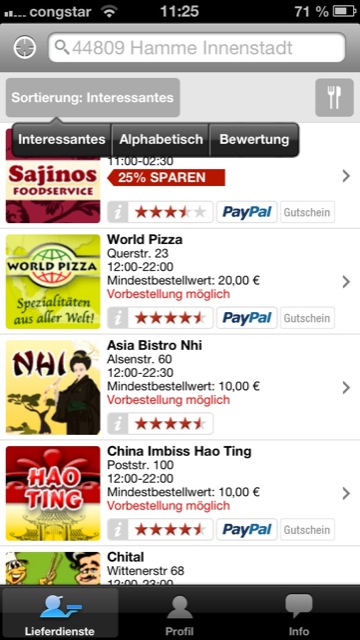
Task: Open the cuisine filter fork-and-knife icon
Action: pos(334,98)
